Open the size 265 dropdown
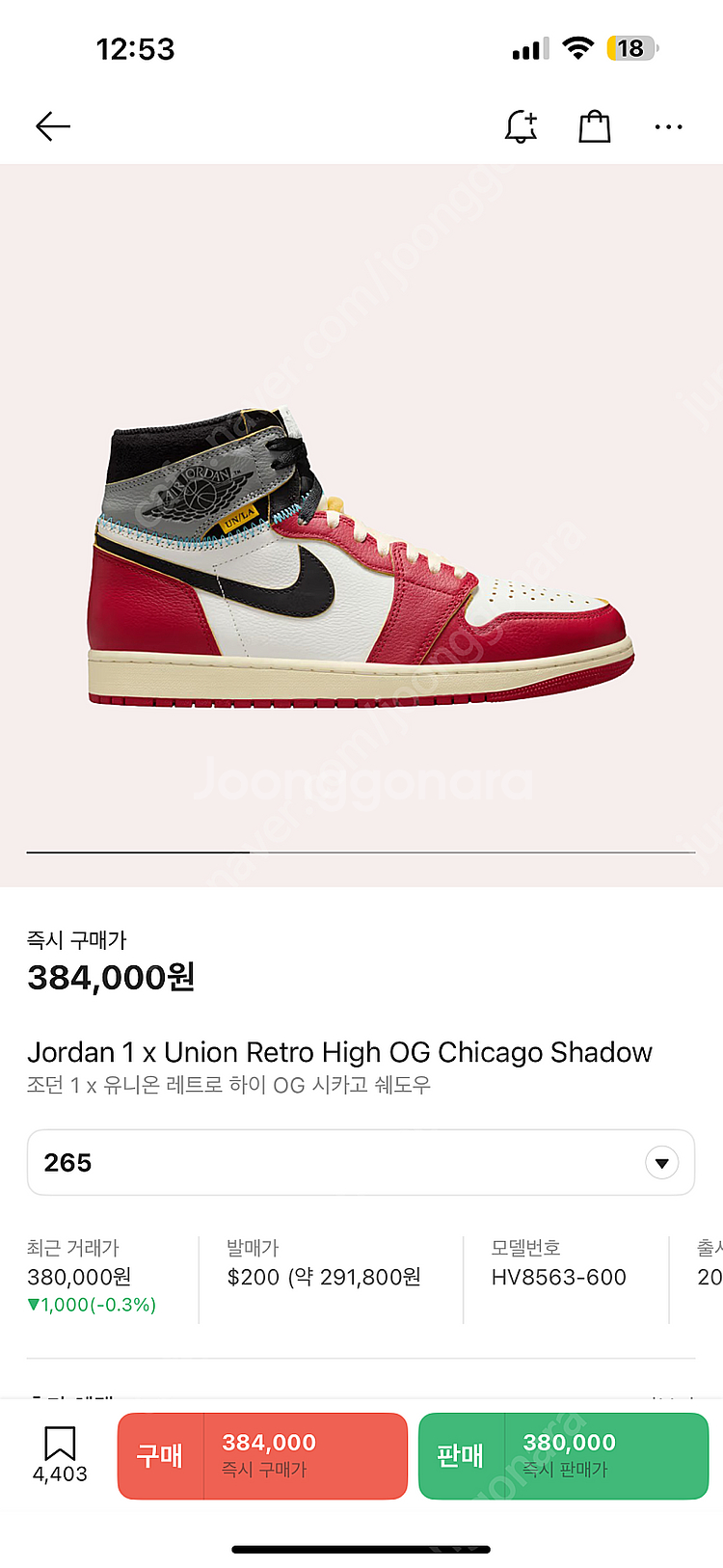 pos(361,1162)
